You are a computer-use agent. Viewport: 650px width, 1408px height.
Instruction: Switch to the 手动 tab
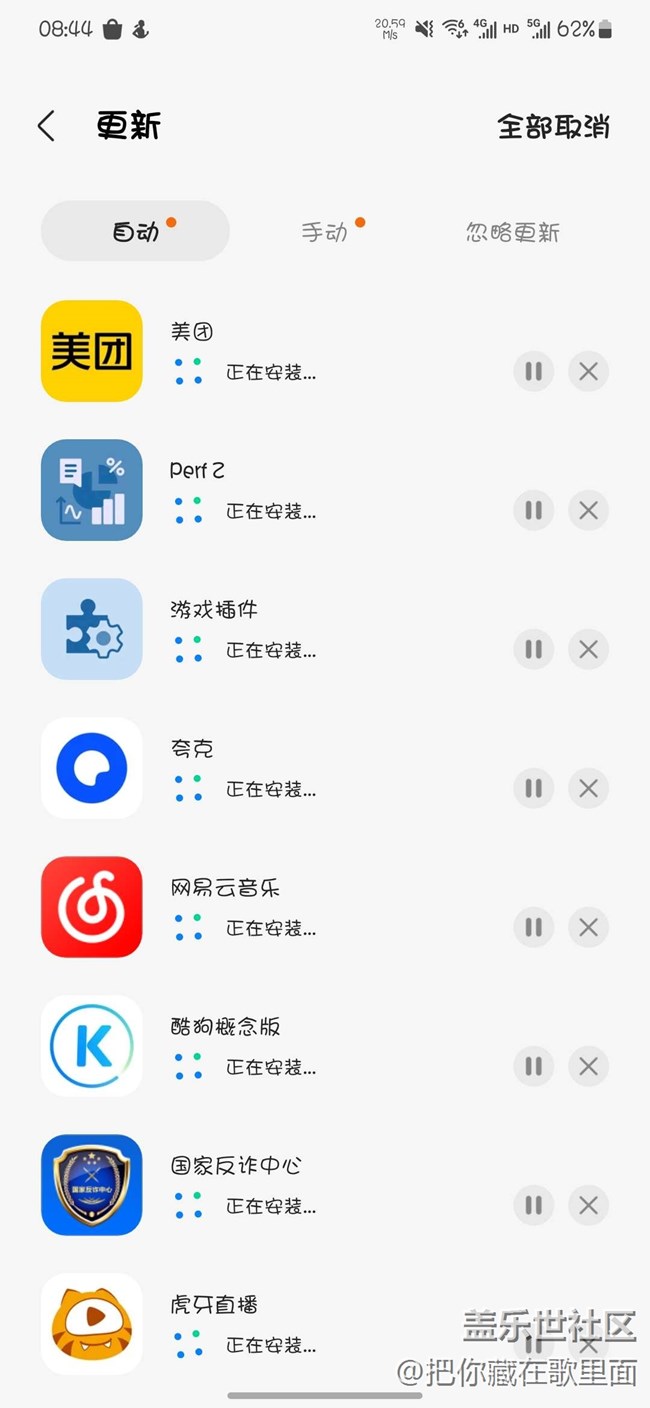[325, 232]
